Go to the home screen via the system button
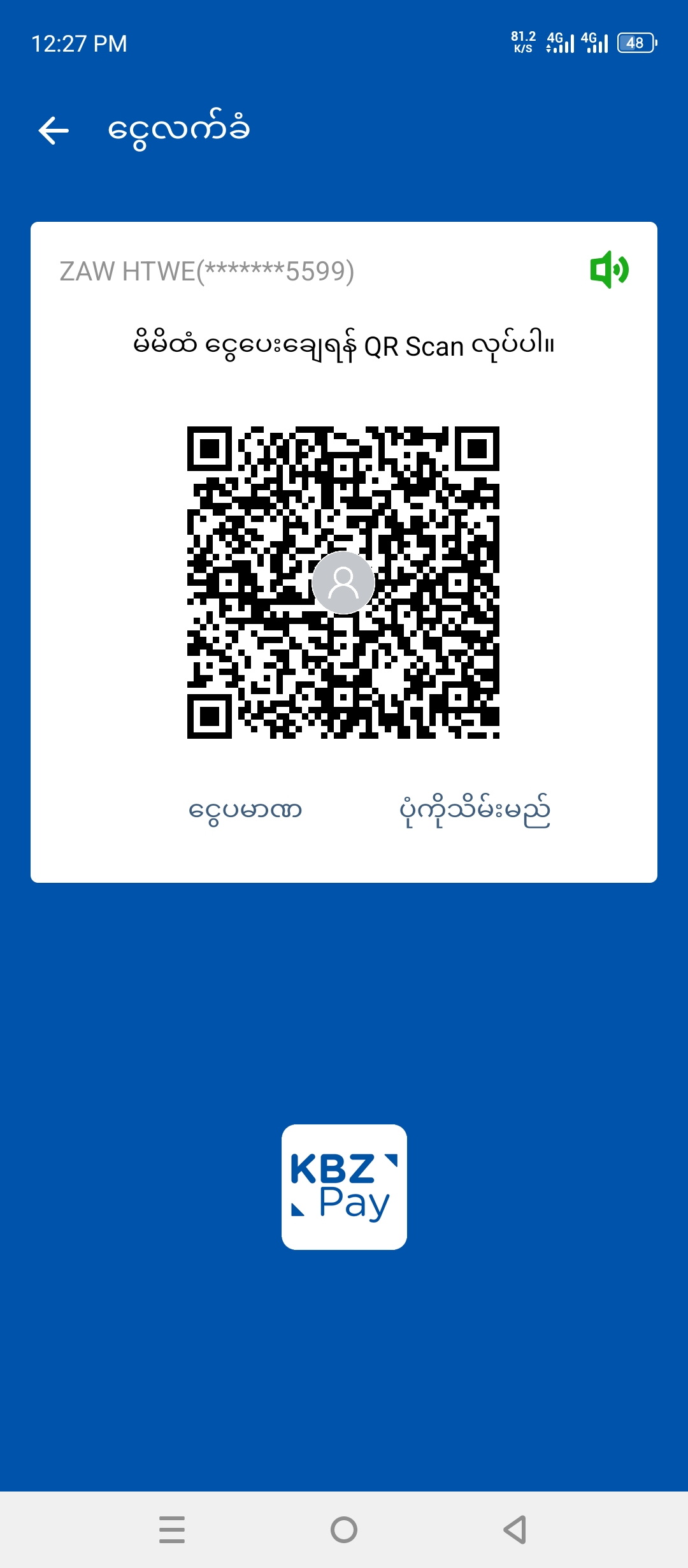 [344, 1529]
